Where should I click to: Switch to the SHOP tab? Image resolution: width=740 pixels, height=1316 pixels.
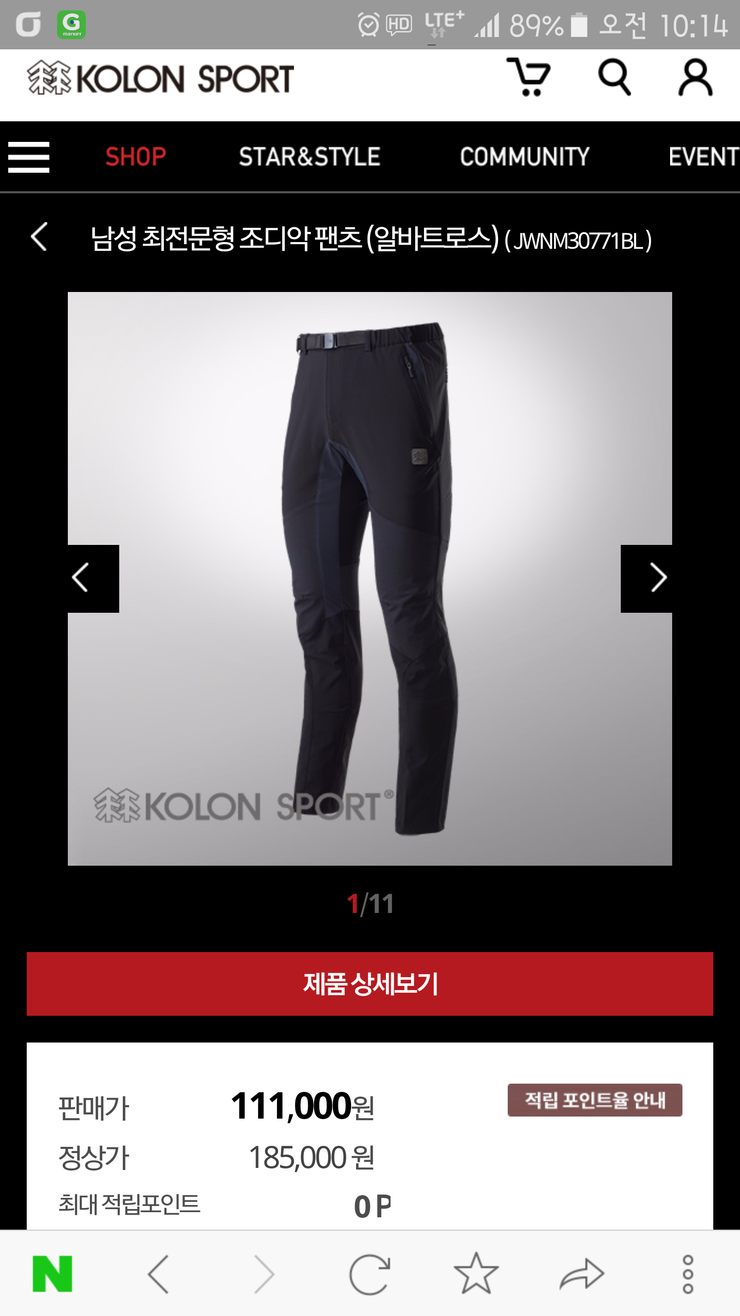pos(136,157)
